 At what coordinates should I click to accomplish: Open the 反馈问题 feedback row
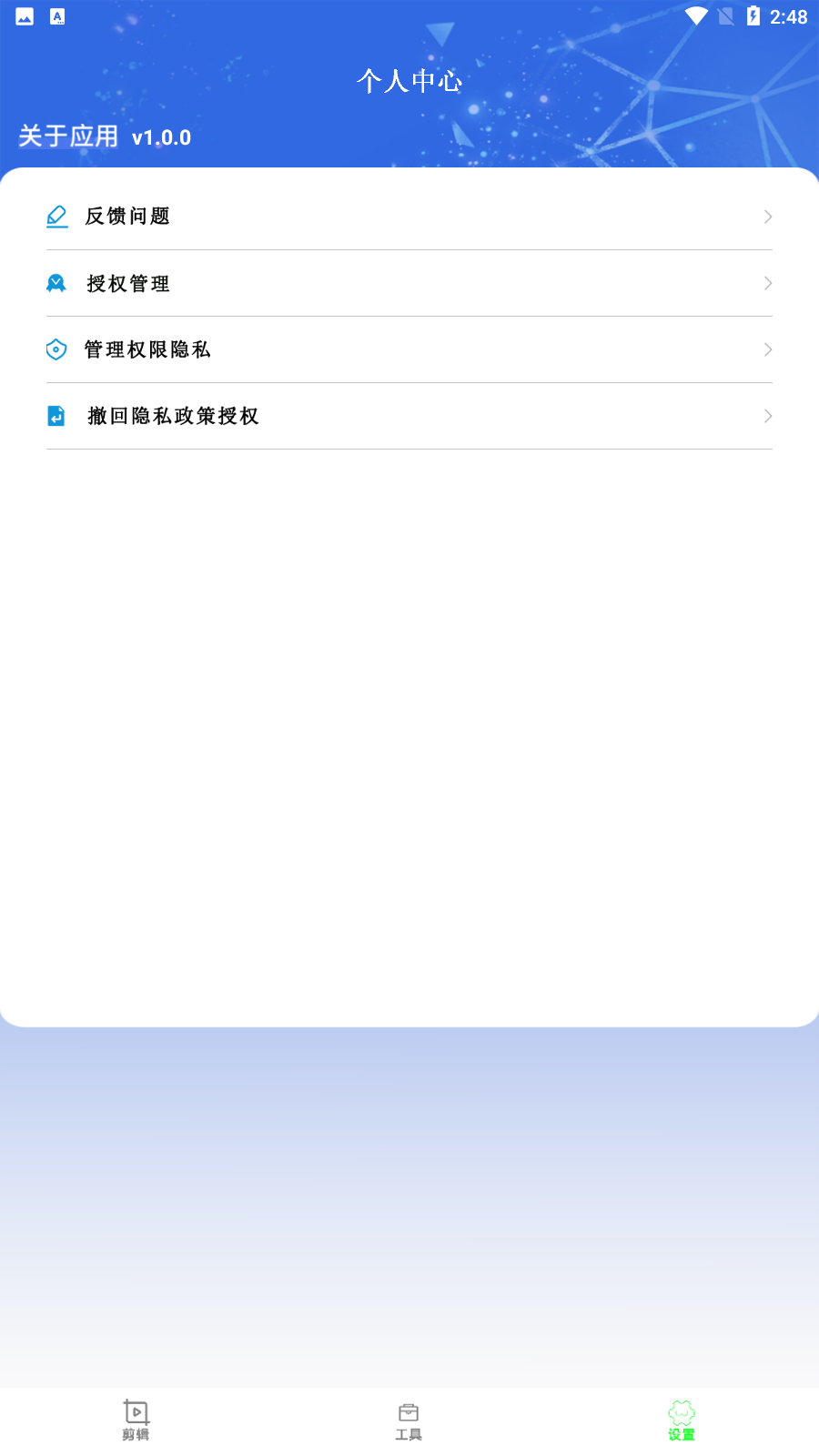pos(409,217)
